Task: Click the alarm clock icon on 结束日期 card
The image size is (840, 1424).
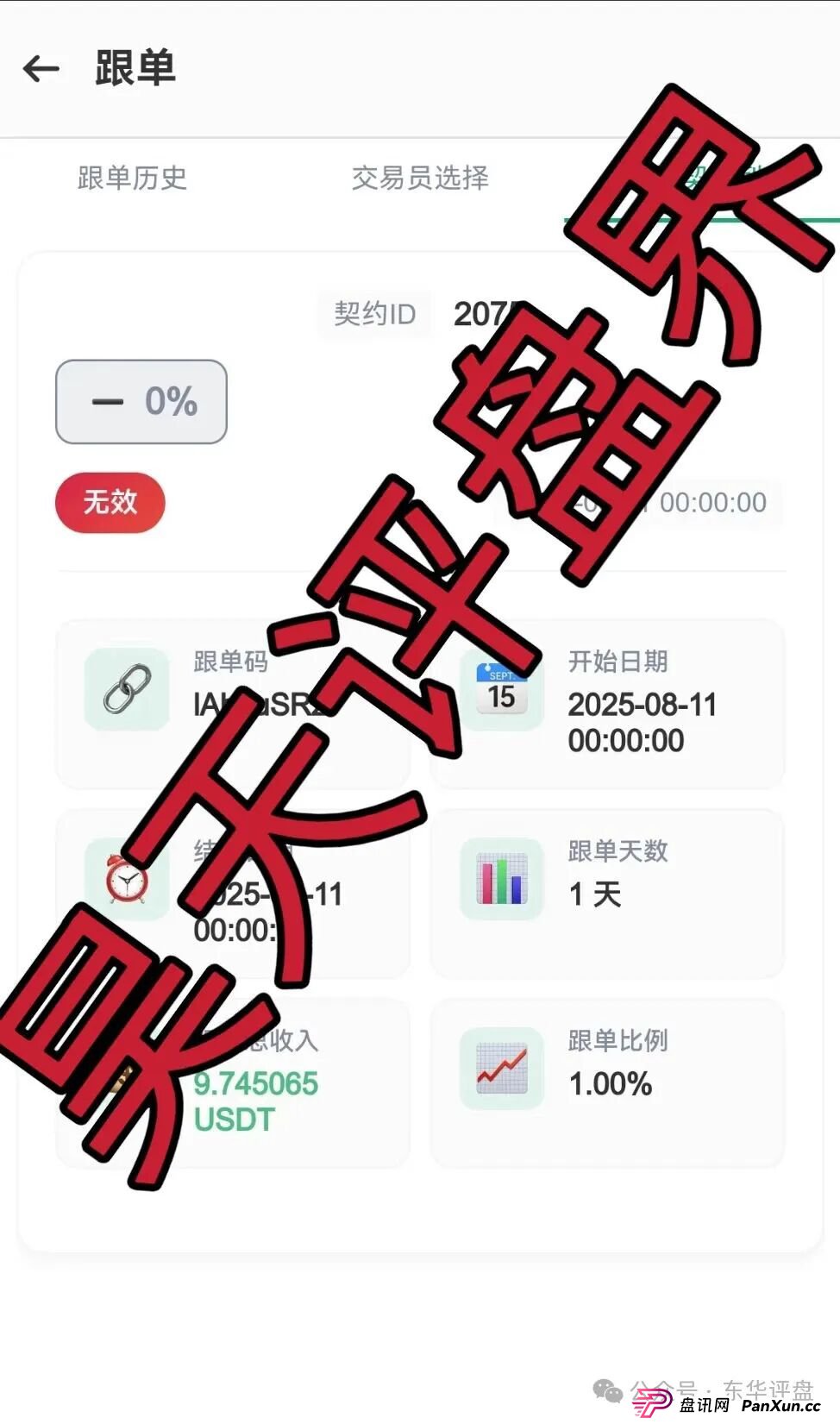Action: pyautogui.click(x=128, y=880)
